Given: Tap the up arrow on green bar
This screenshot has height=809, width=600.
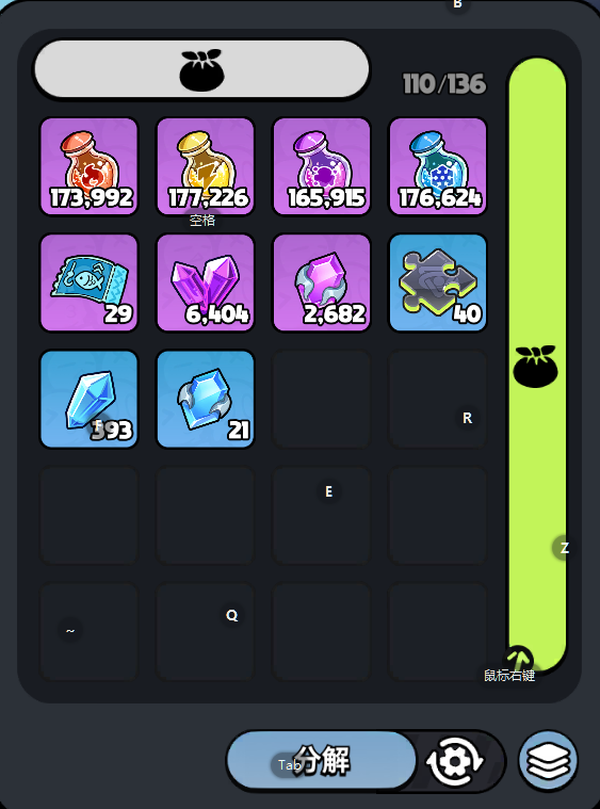Looking at the screenshot, I should click(519, 658).
